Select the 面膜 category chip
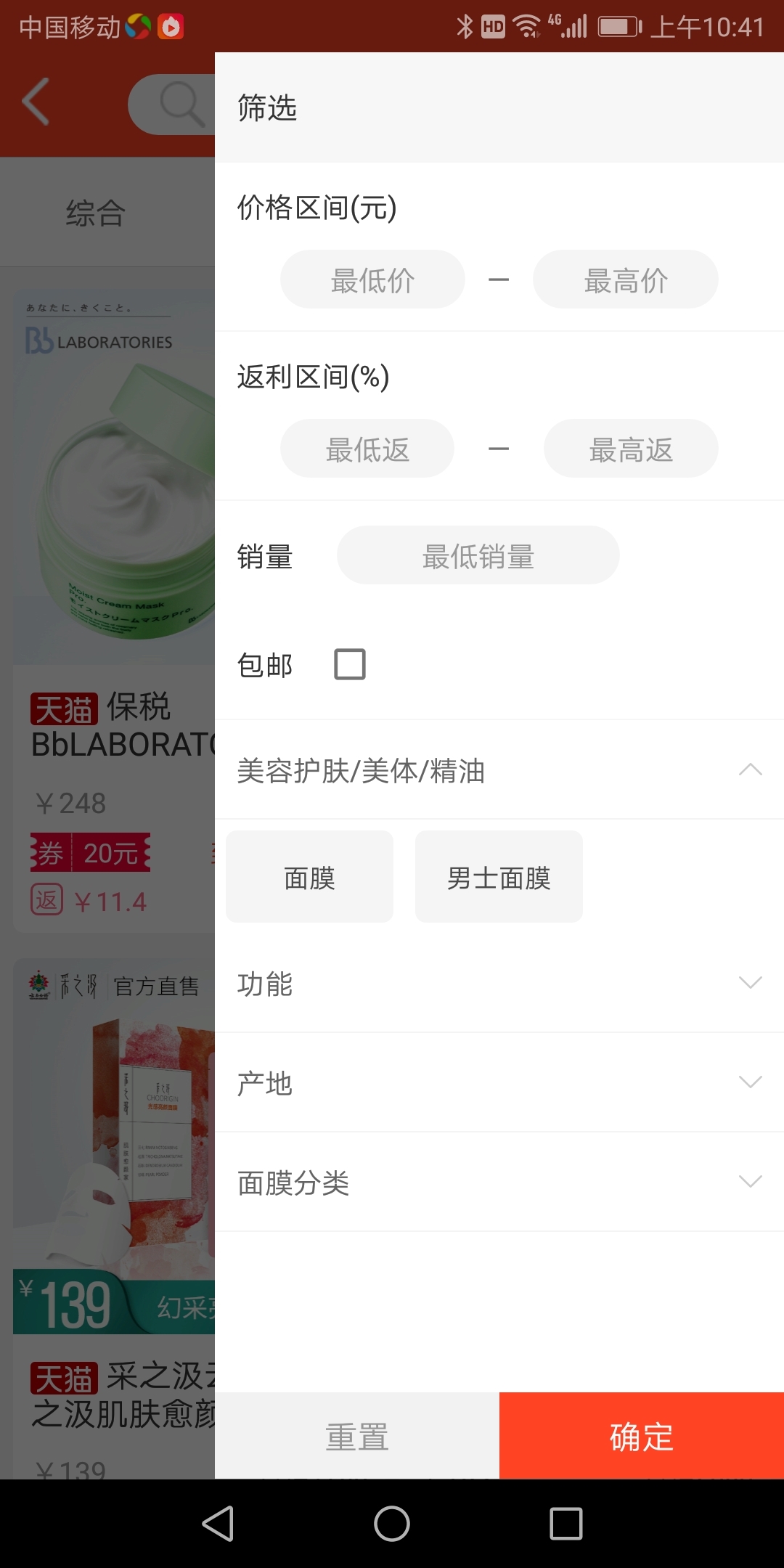The width and height of the screenshot is (784, 1568). [x=309, y=877]
